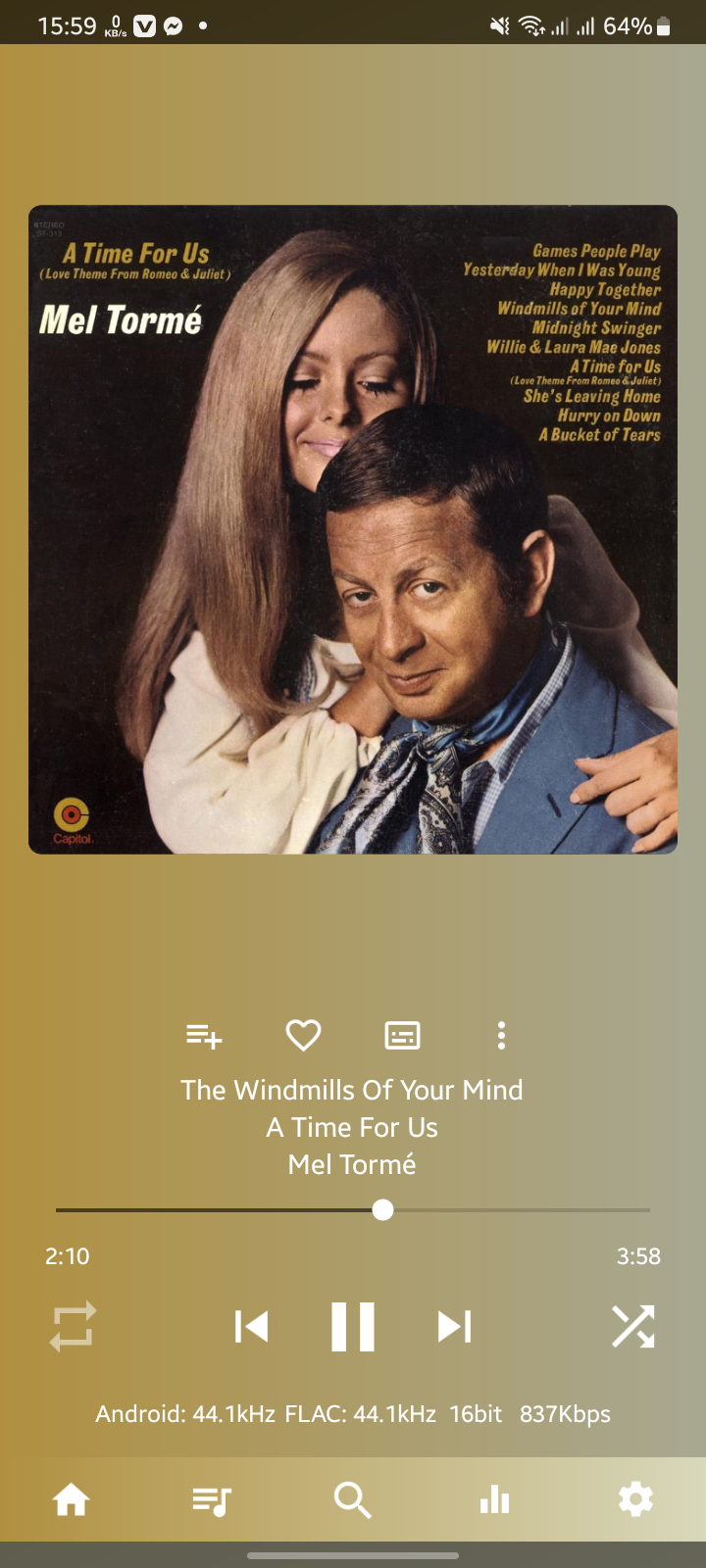Pause the current song
This screenshot has width=706, height=1568.
click(353, 1326)
